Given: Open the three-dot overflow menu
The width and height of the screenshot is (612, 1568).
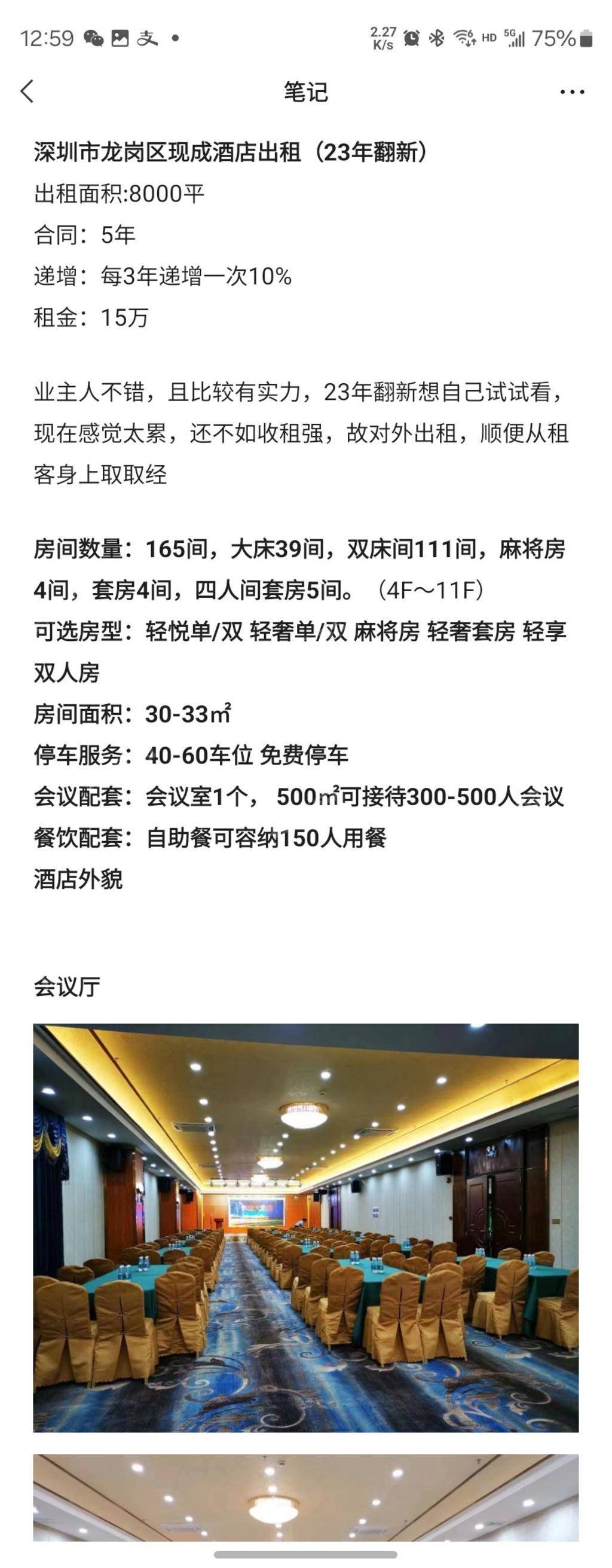Looking at the screenshot, I should click(x=572, y=92).
